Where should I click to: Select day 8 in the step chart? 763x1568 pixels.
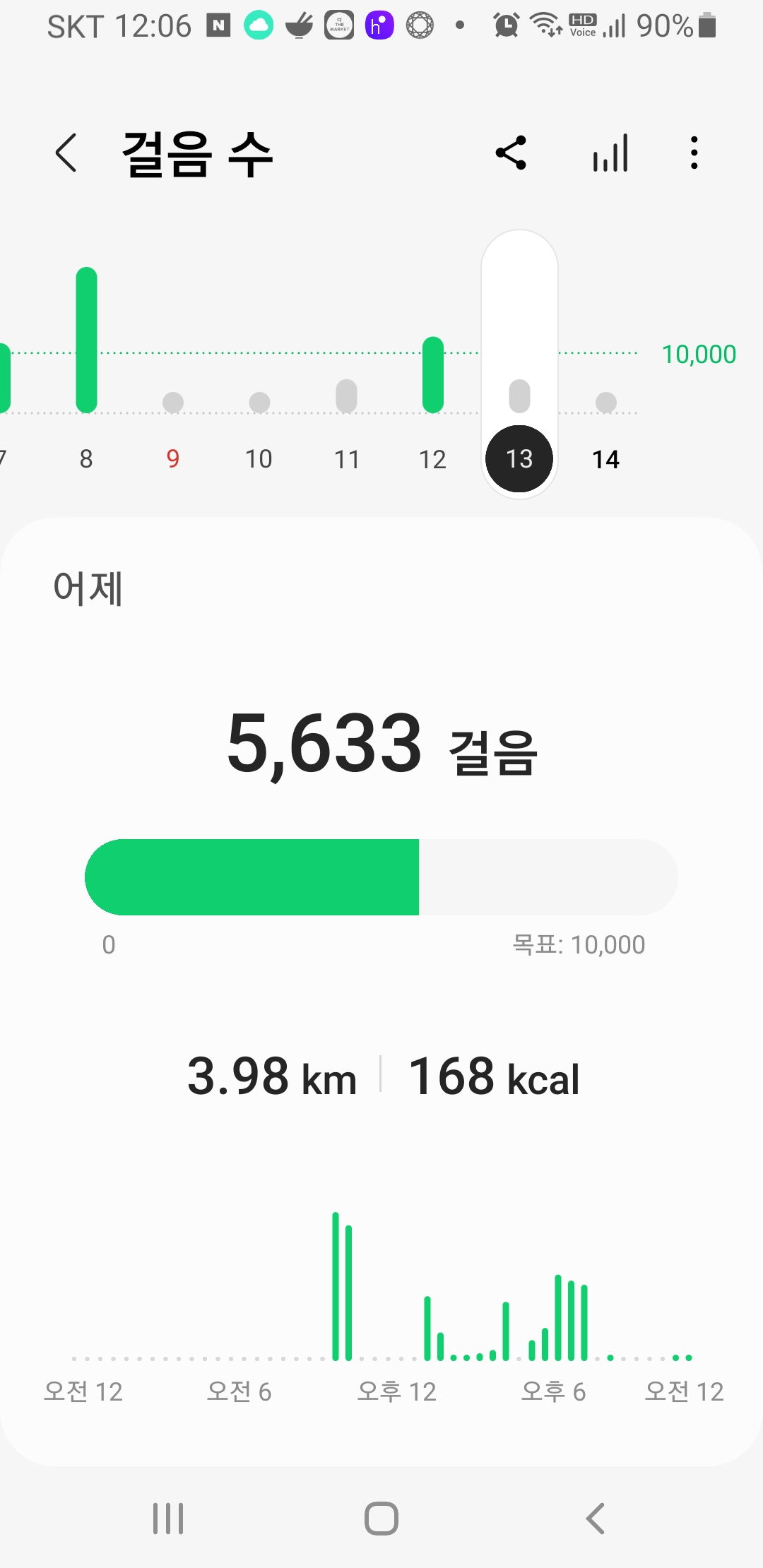tap(86, 367)
